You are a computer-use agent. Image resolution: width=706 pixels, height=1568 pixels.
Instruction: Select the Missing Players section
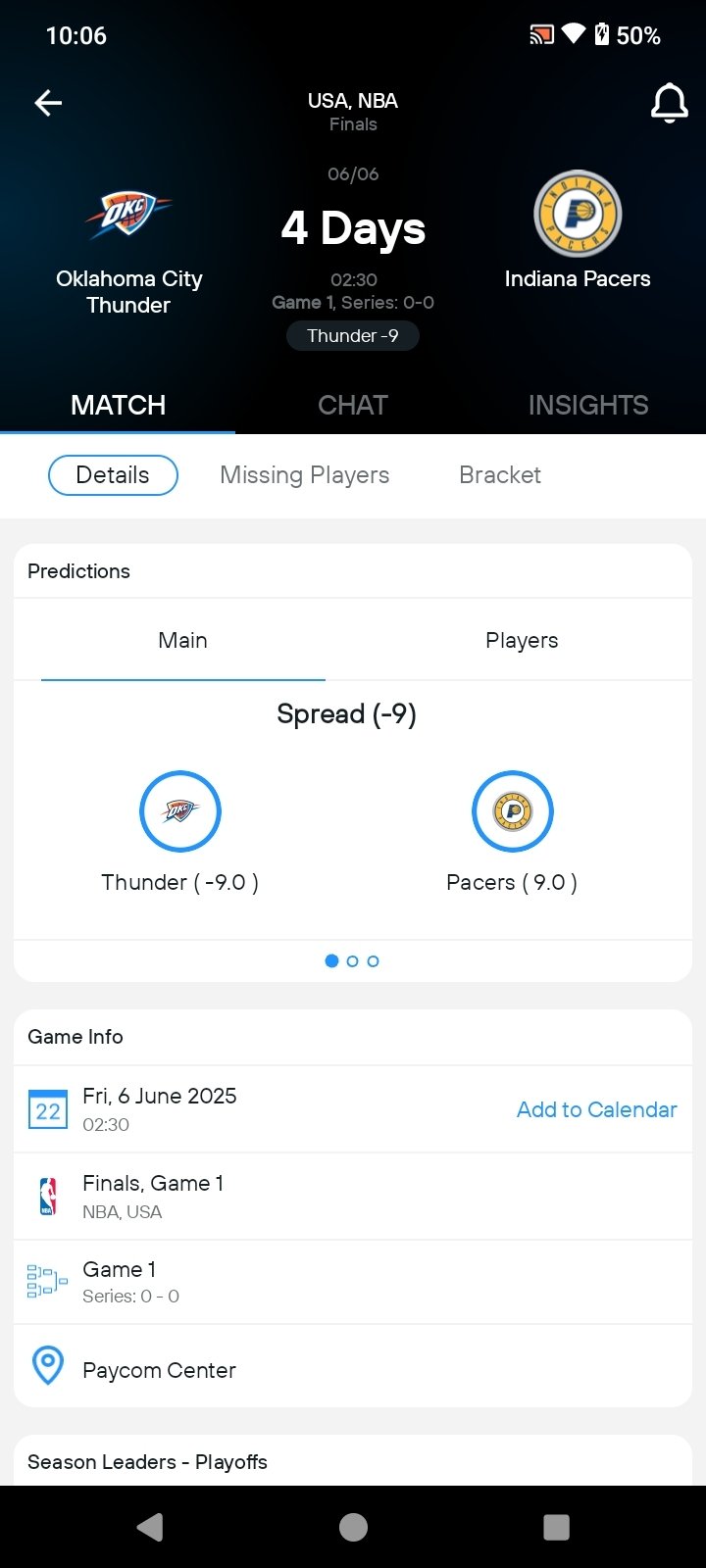[305, 475]
